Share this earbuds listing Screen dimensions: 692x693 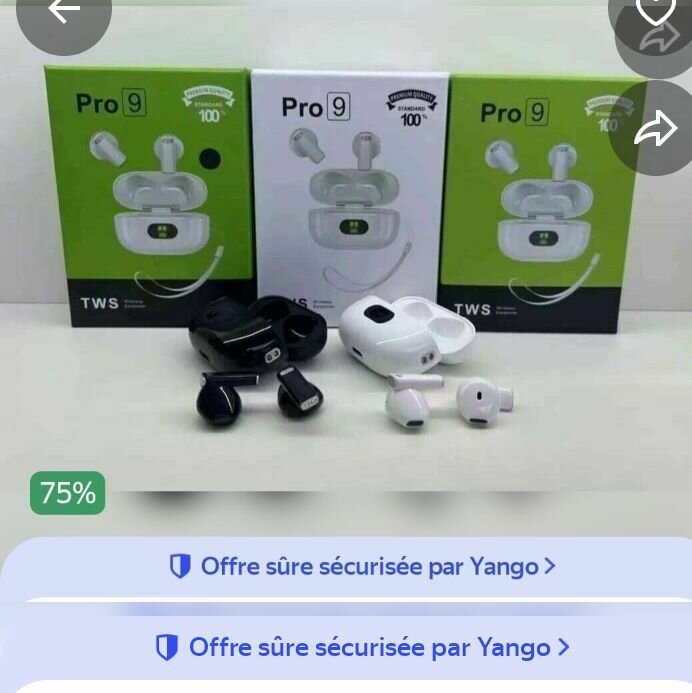point(656,127)
